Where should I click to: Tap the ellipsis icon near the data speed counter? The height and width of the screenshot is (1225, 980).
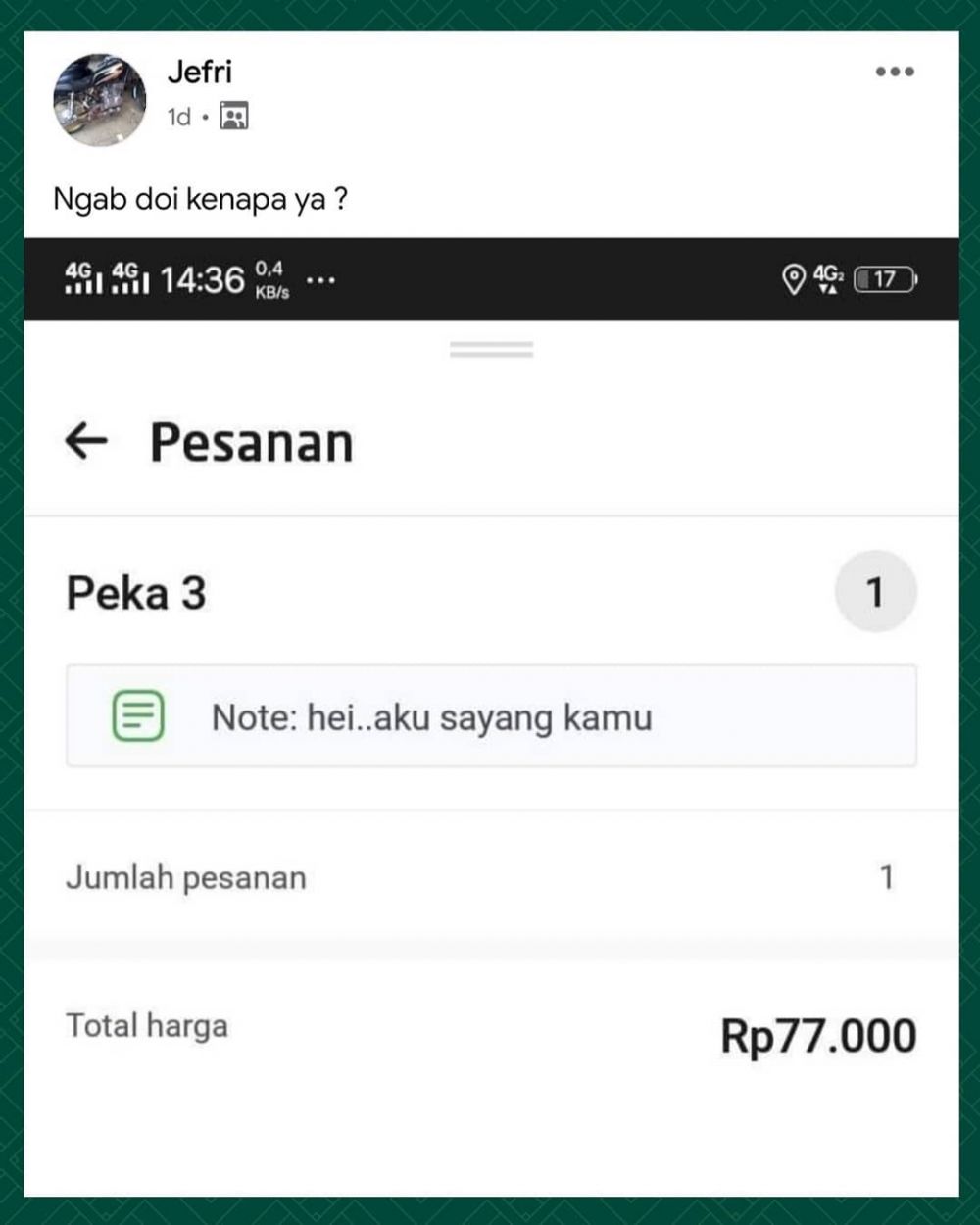(x=320, y=282)
